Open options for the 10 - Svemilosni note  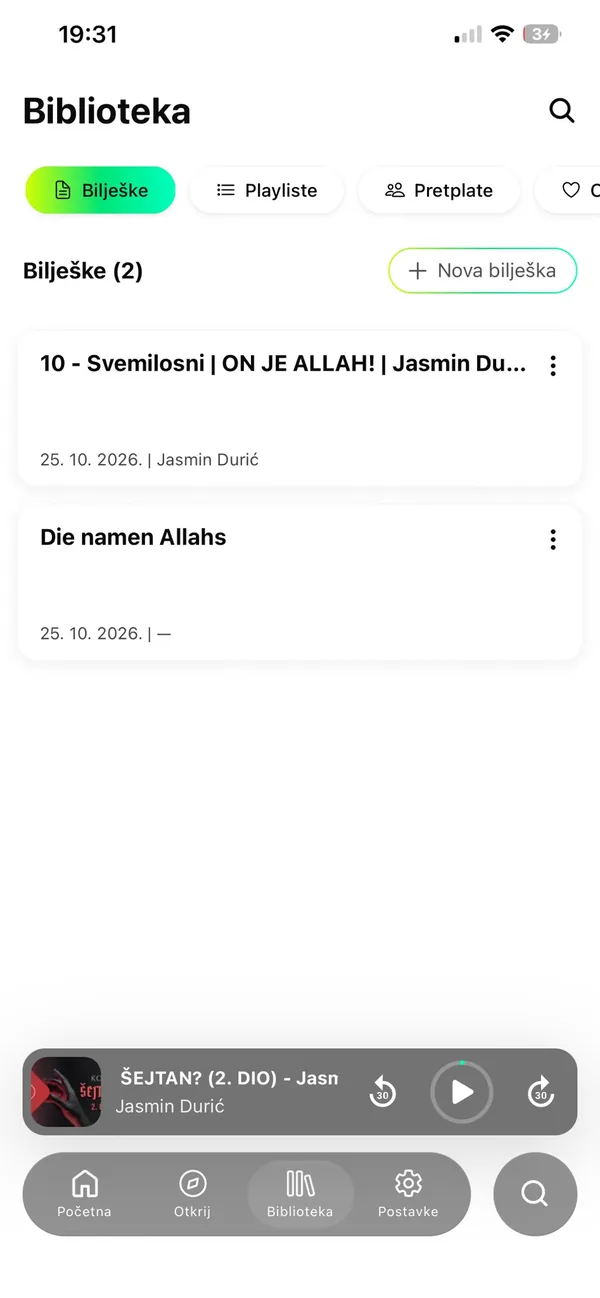coord(553,366)
